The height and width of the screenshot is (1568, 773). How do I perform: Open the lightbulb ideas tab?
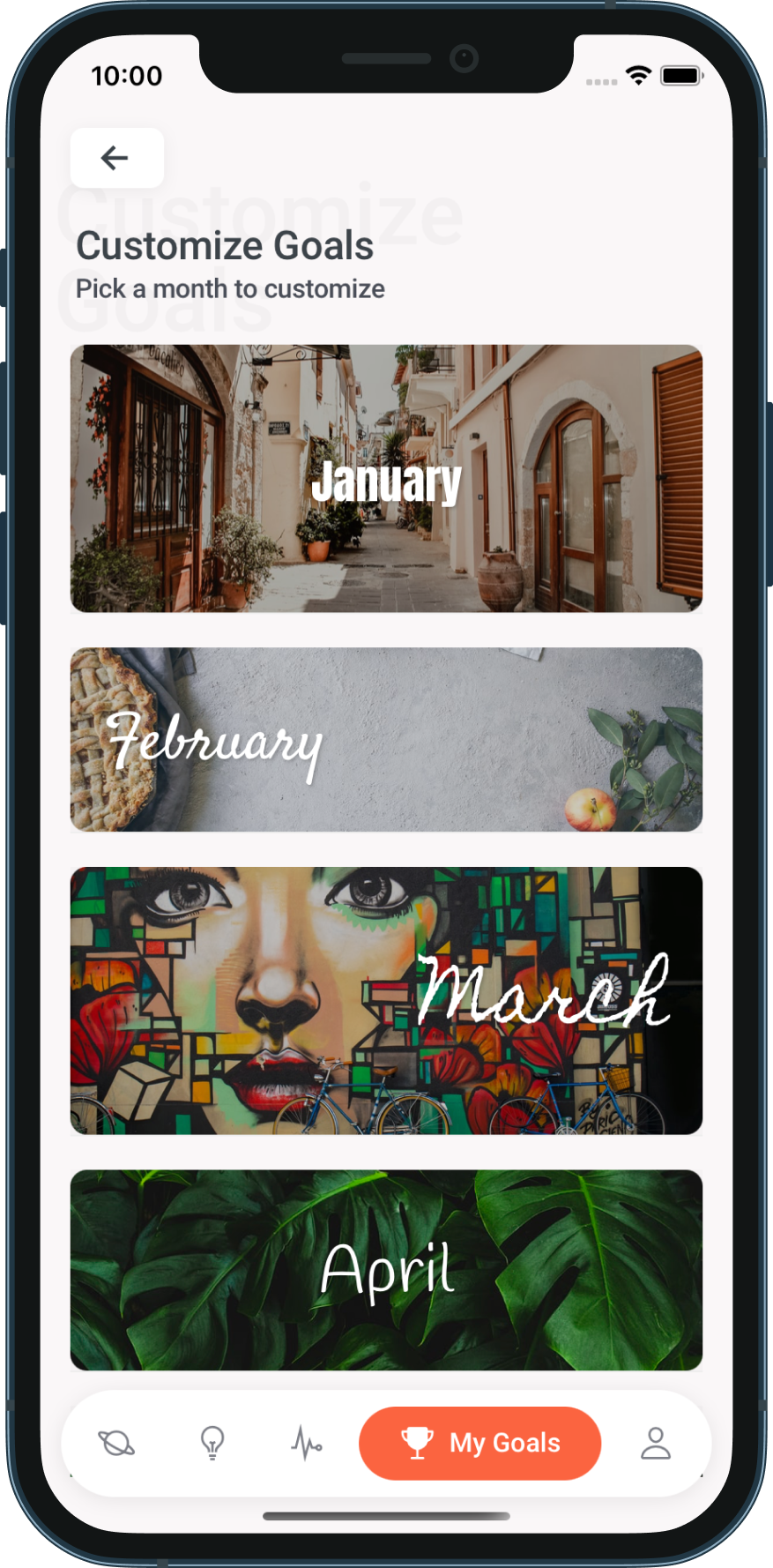212,1444
